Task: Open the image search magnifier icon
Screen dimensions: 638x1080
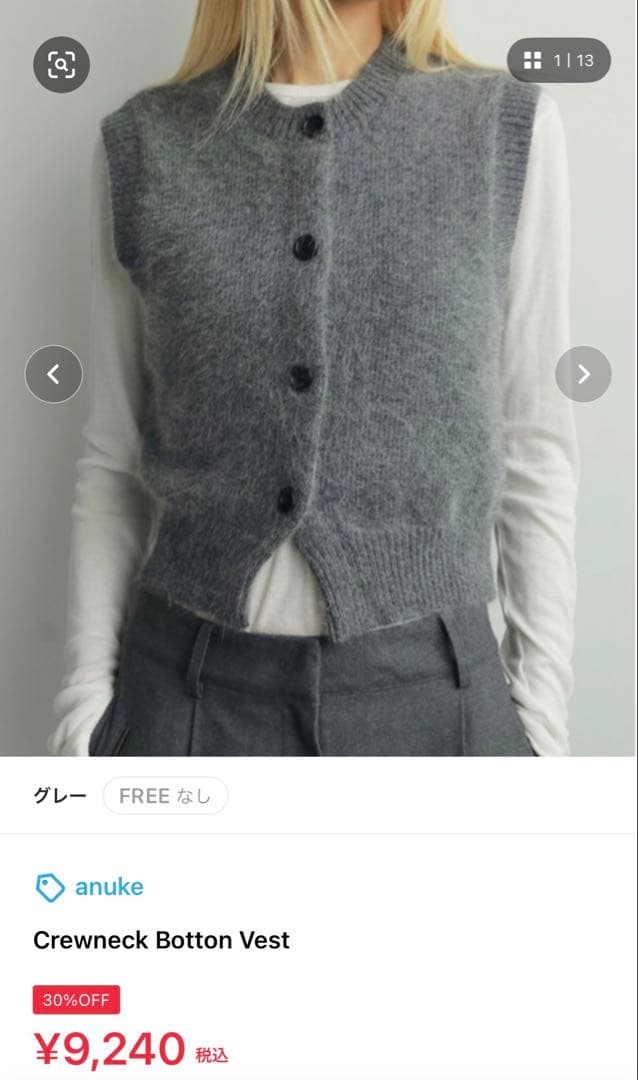Action: [x=61, y=64]
